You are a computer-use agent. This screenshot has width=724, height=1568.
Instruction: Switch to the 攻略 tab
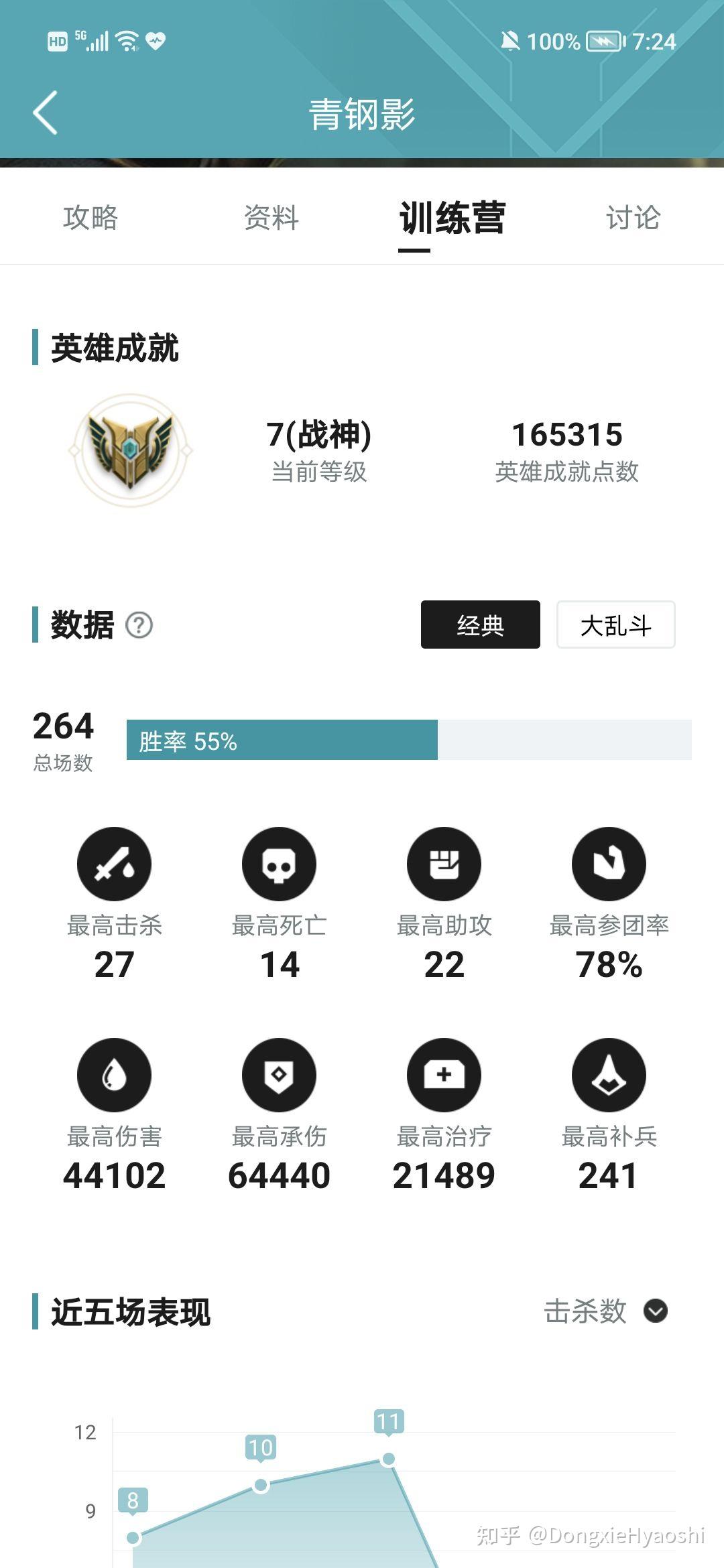[x=90, y=218]
